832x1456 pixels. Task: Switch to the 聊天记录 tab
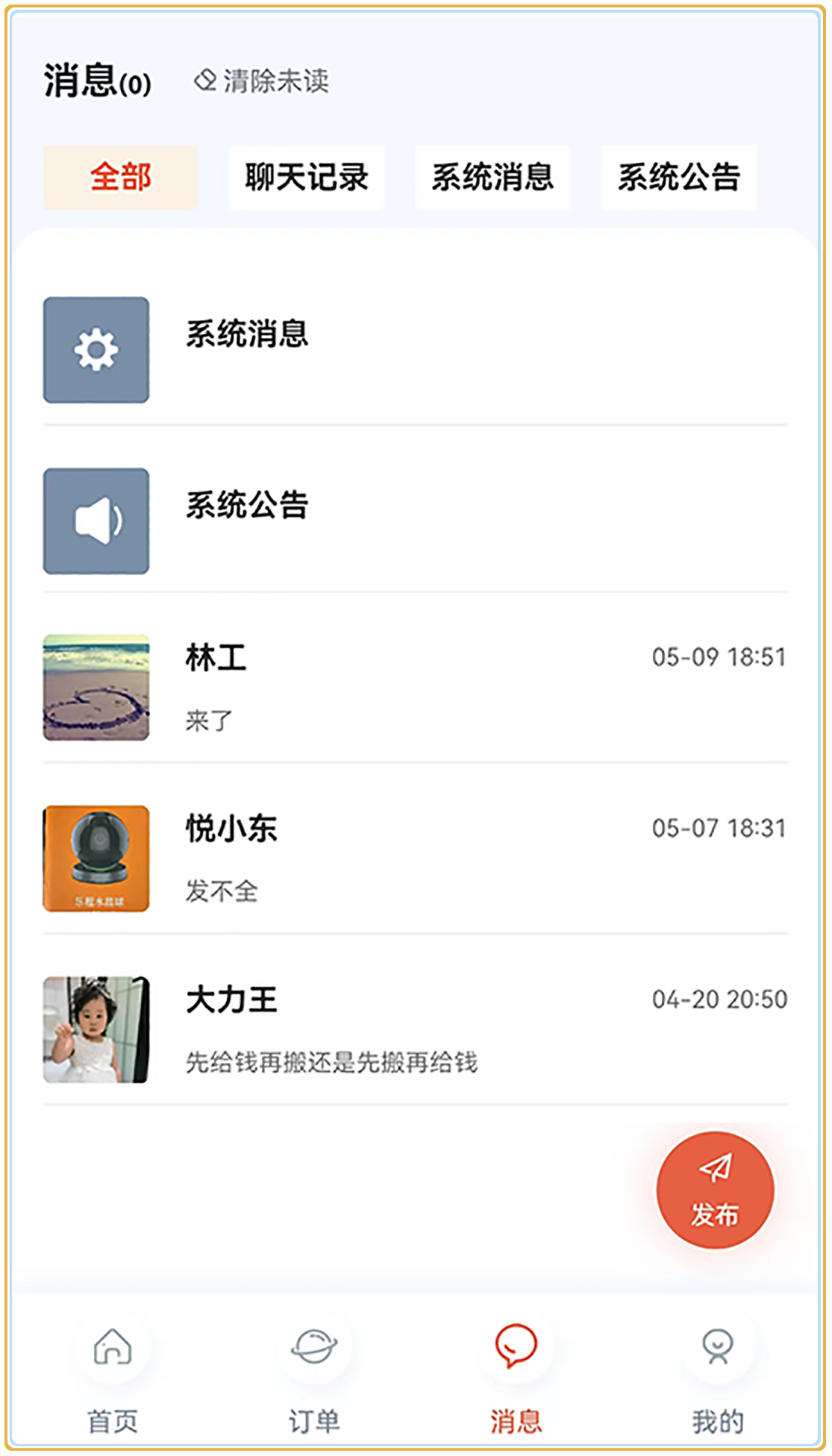[307, 178]
